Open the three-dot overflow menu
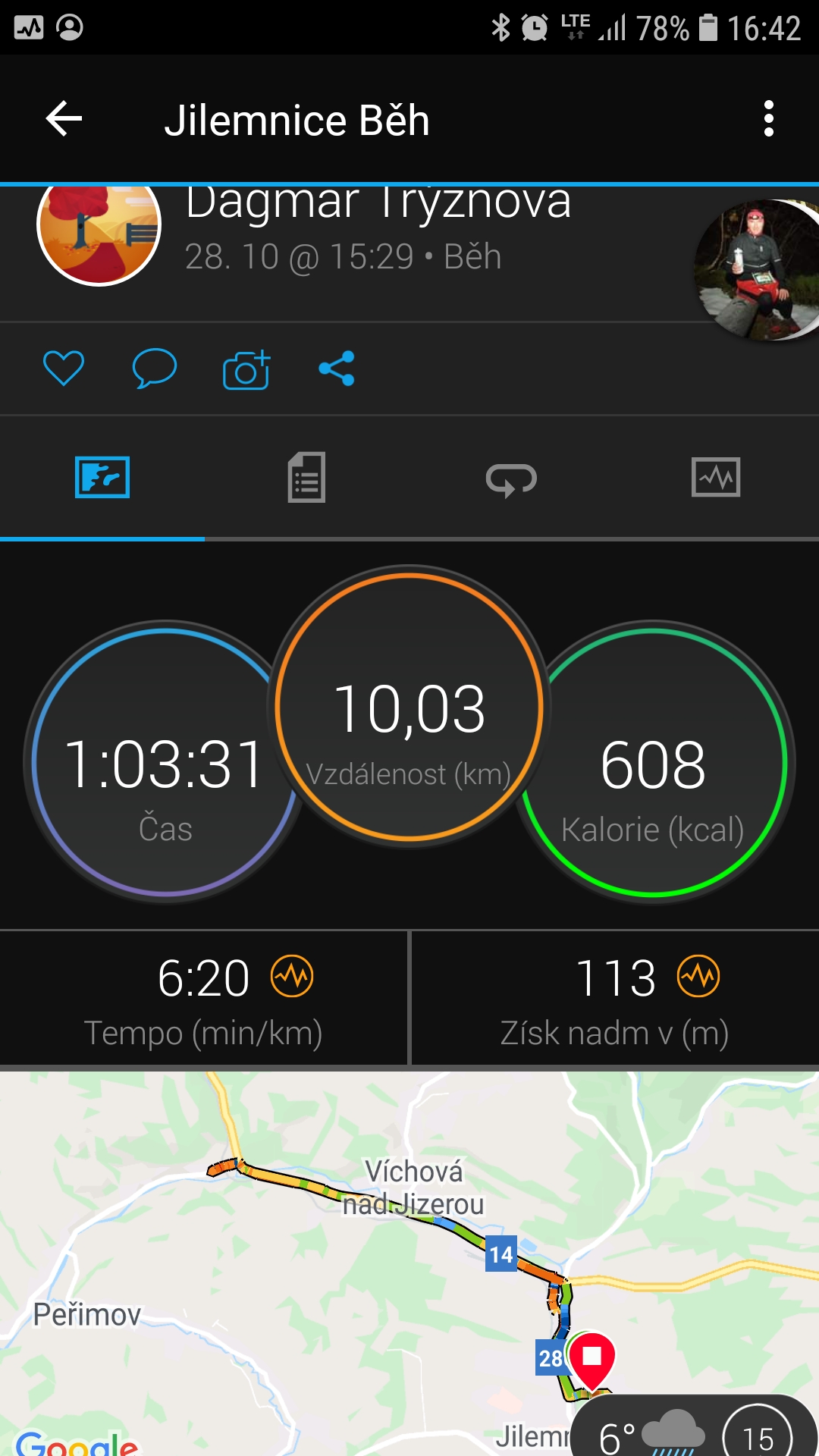 click(x=769, y=119)
